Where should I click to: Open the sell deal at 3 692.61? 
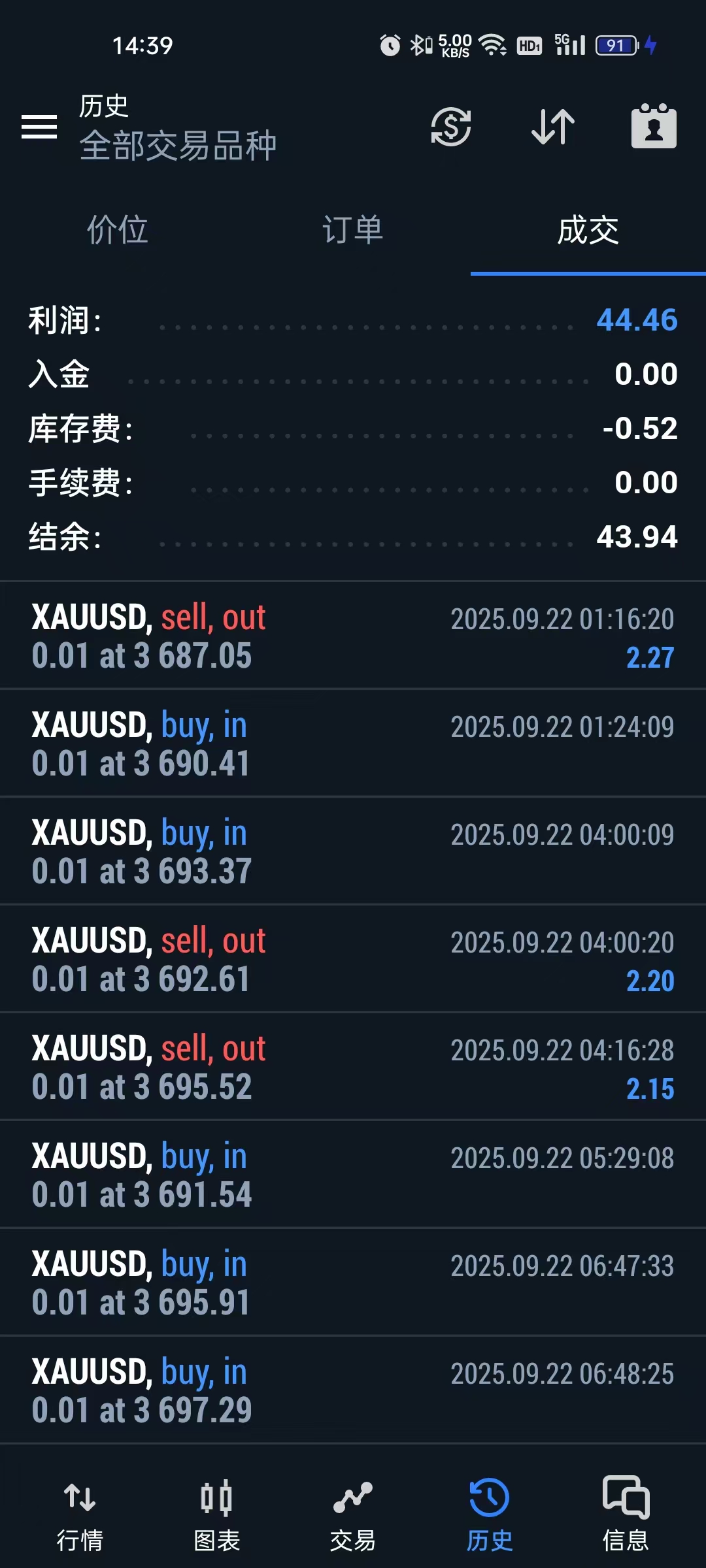353,959
